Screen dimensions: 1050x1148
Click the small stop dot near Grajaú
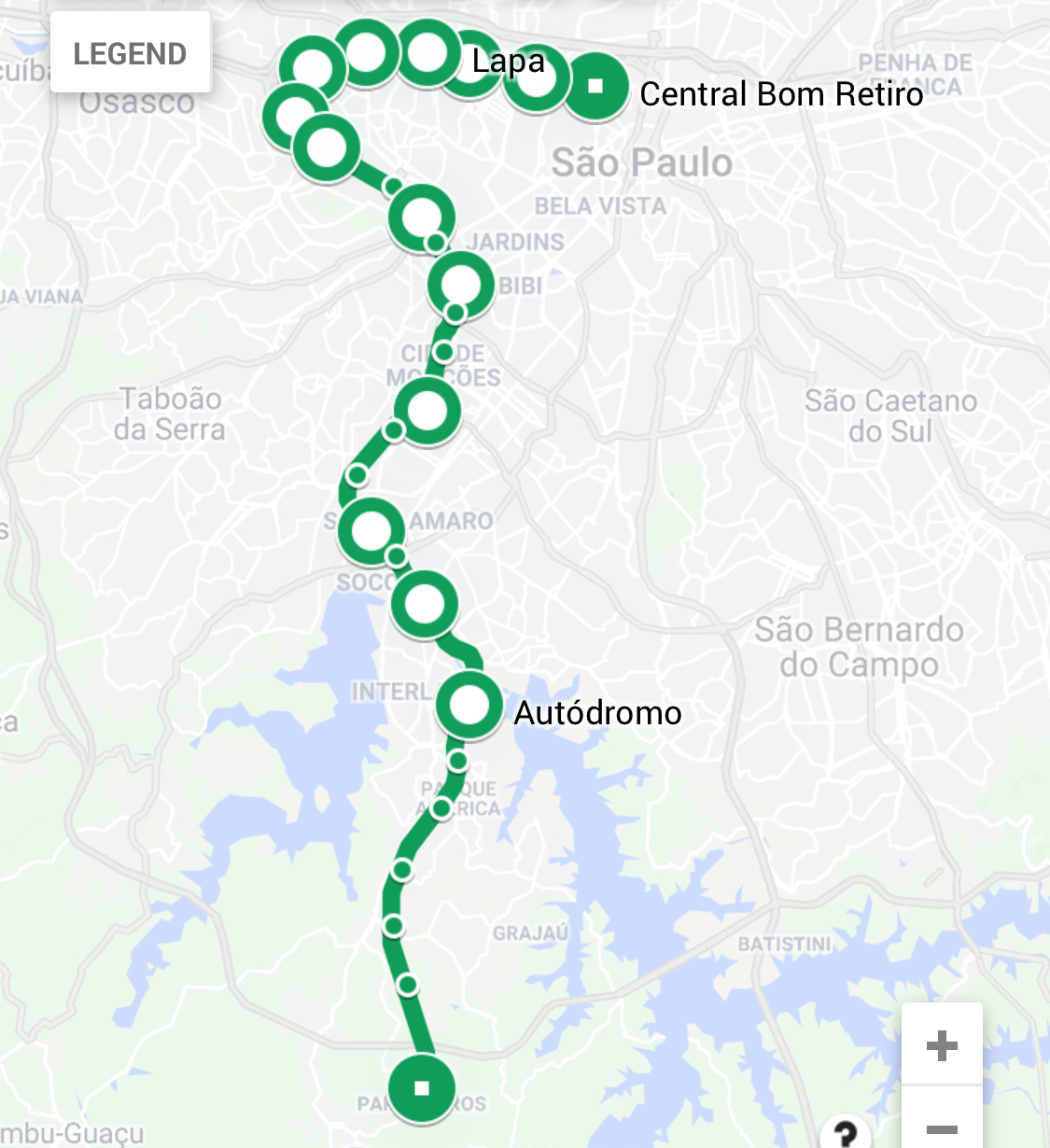tap(393, 927)
